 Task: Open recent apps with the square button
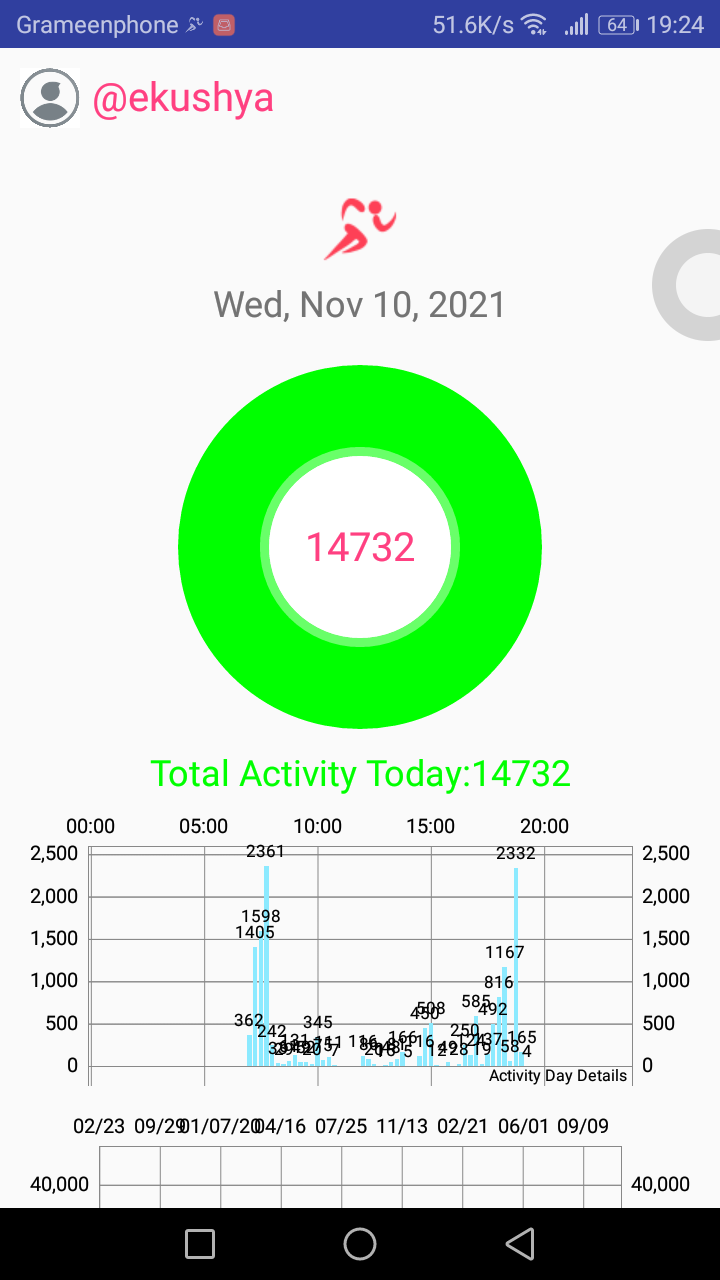click(x=200, y=1243)
